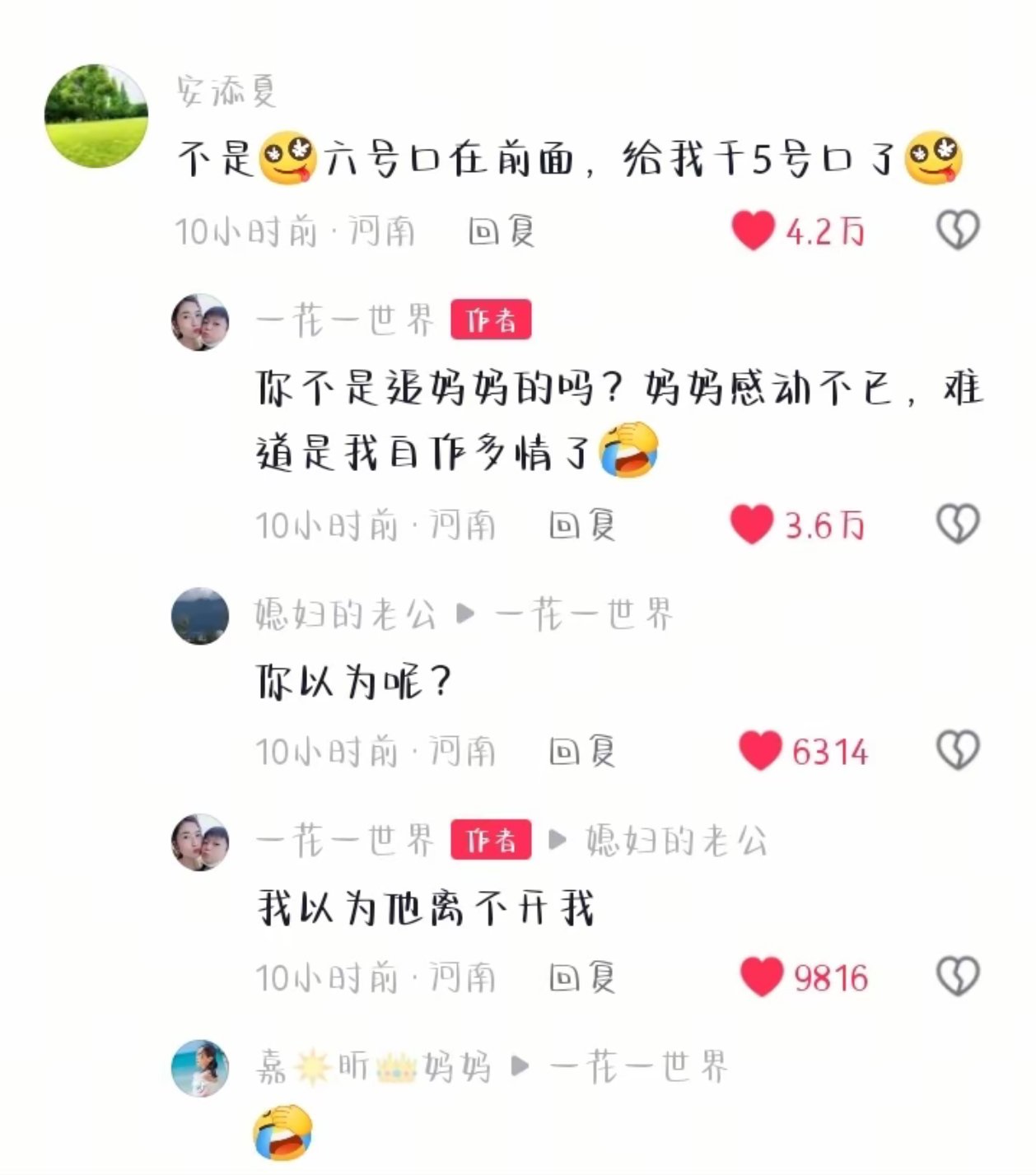Dislike the 我以为他离不开我 comment
Viewport: 1036px width, 1175px height.
958,977
